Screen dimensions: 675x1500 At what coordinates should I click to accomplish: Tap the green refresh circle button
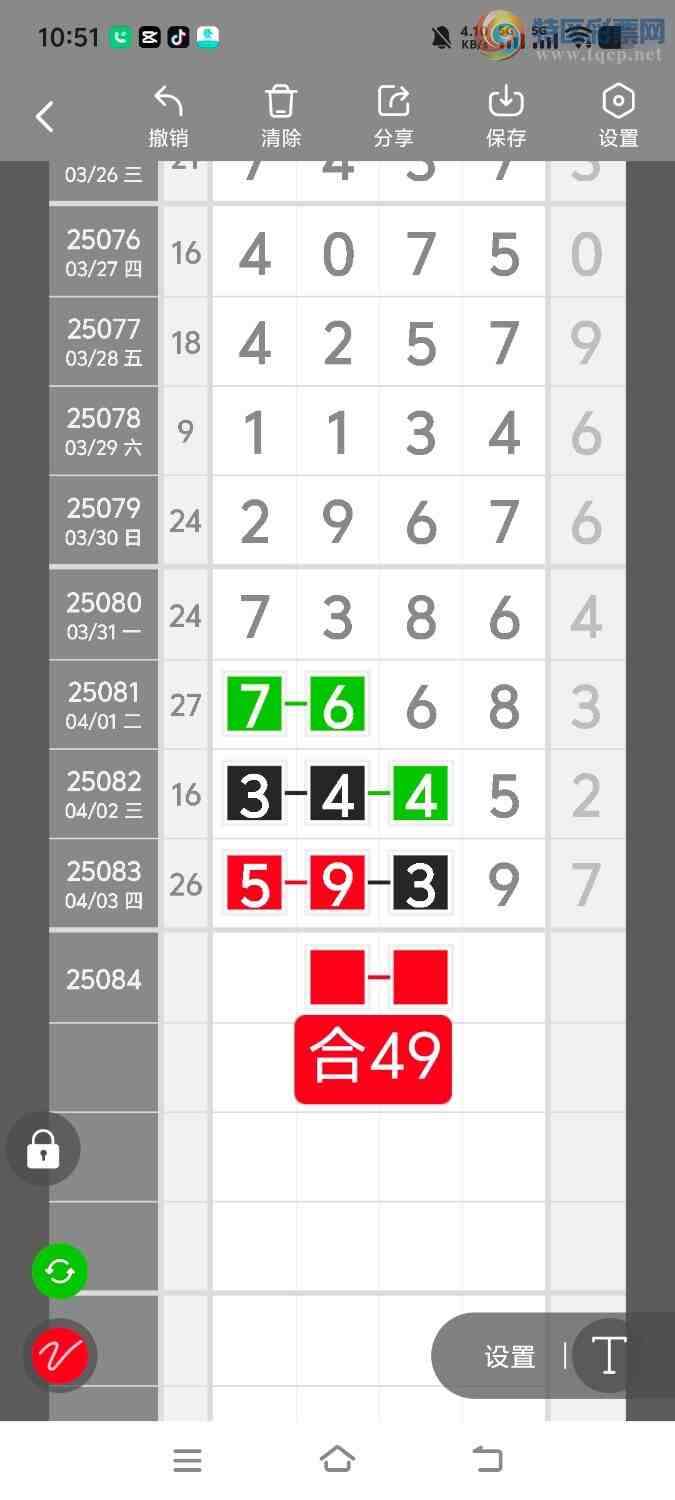(60, 1271)
